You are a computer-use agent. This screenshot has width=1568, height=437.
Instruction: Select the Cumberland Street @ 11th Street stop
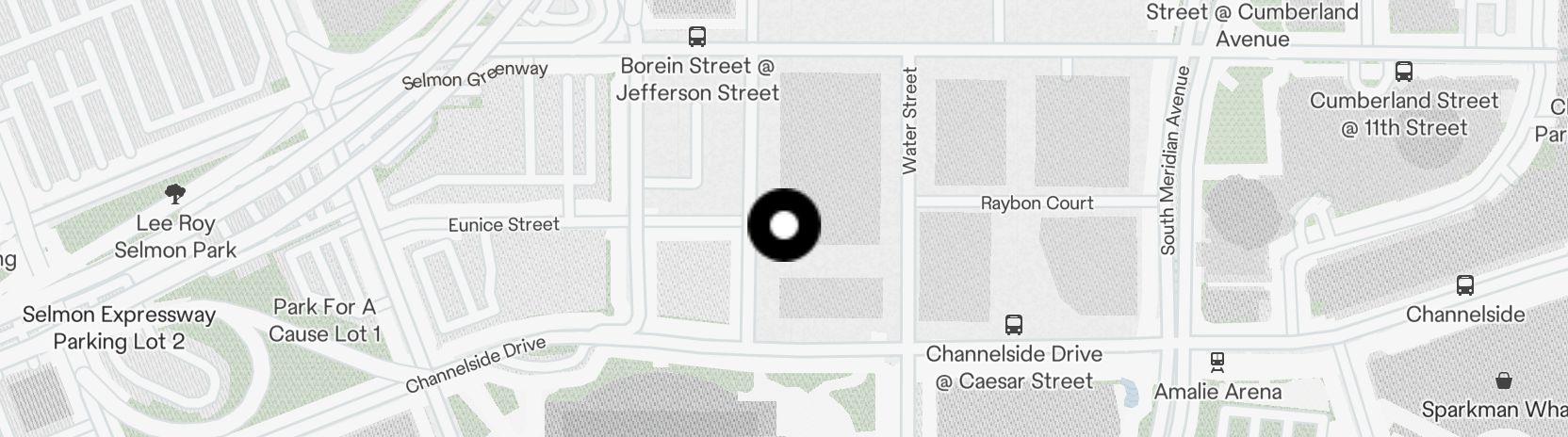pyautogui.click(x=1403, y=72)
